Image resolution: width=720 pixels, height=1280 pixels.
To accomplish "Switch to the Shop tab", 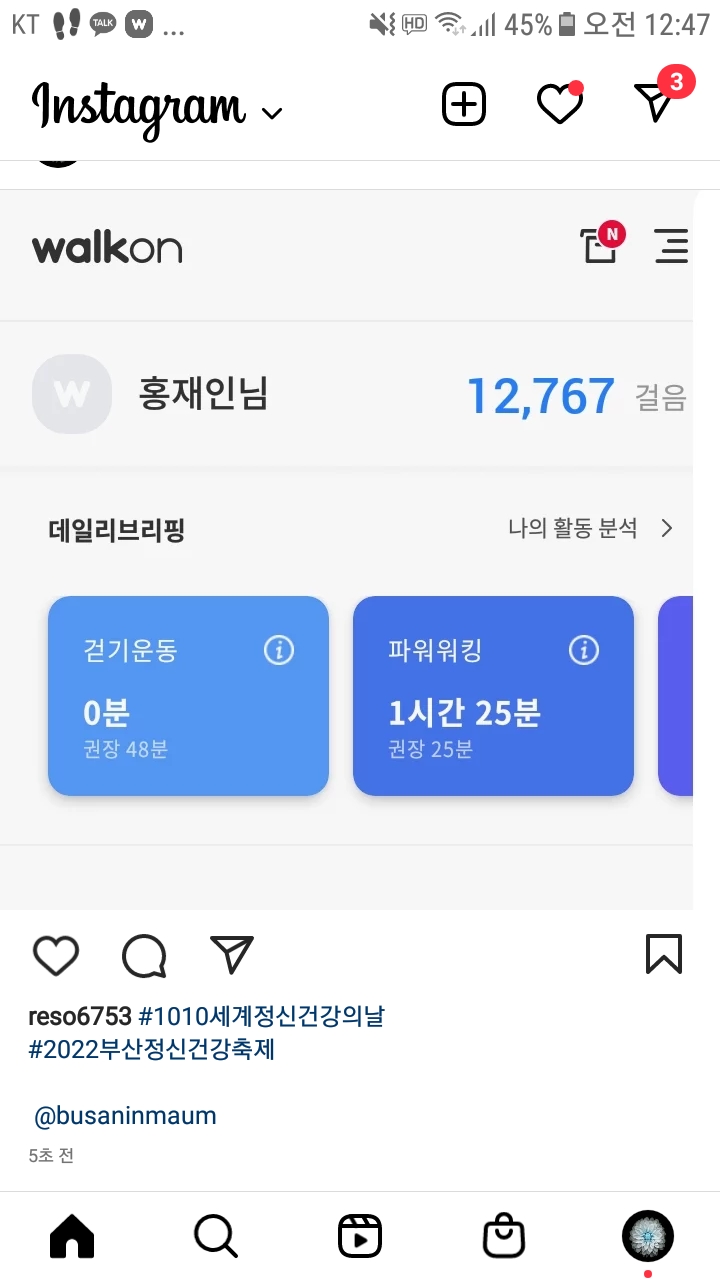I will pyautogui.click(x=504, y=1238).
